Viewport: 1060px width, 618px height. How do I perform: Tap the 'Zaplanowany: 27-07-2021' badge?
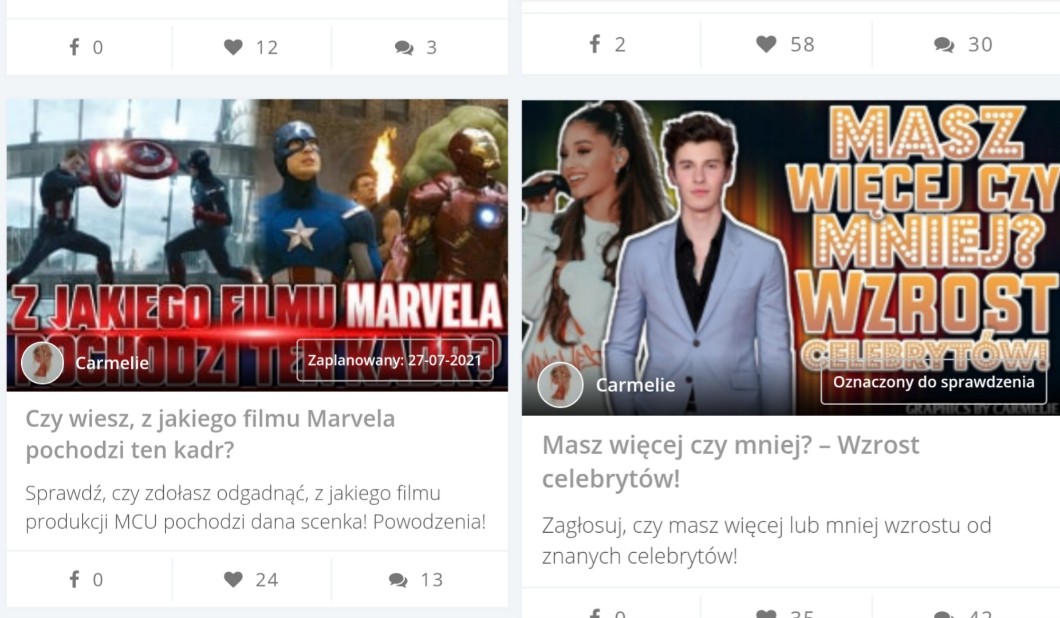point(394,361)
